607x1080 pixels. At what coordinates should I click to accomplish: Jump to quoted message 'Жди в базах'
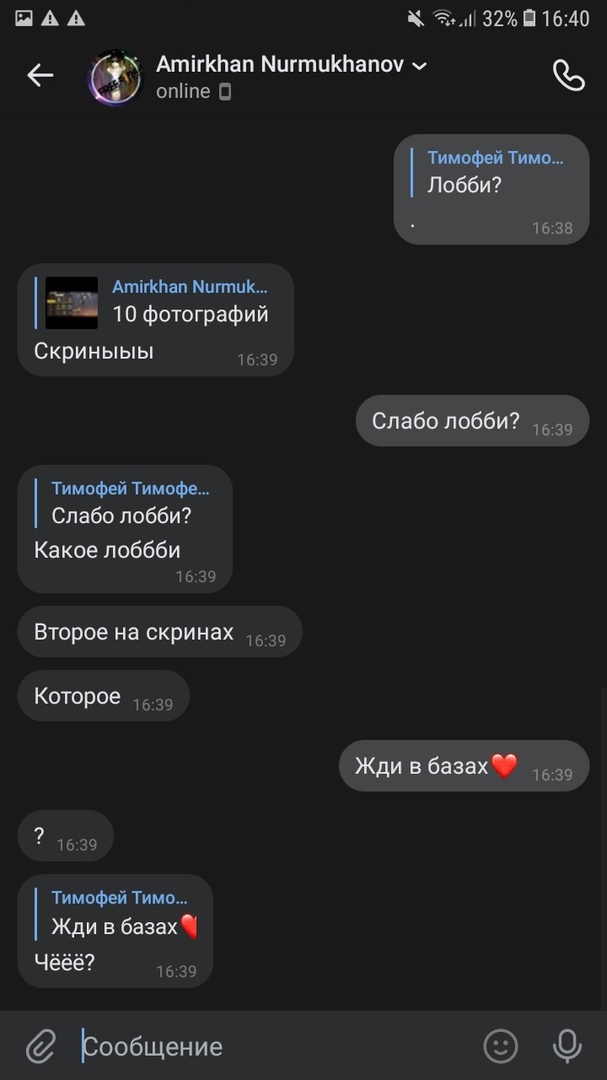click(x=120, y=914)
